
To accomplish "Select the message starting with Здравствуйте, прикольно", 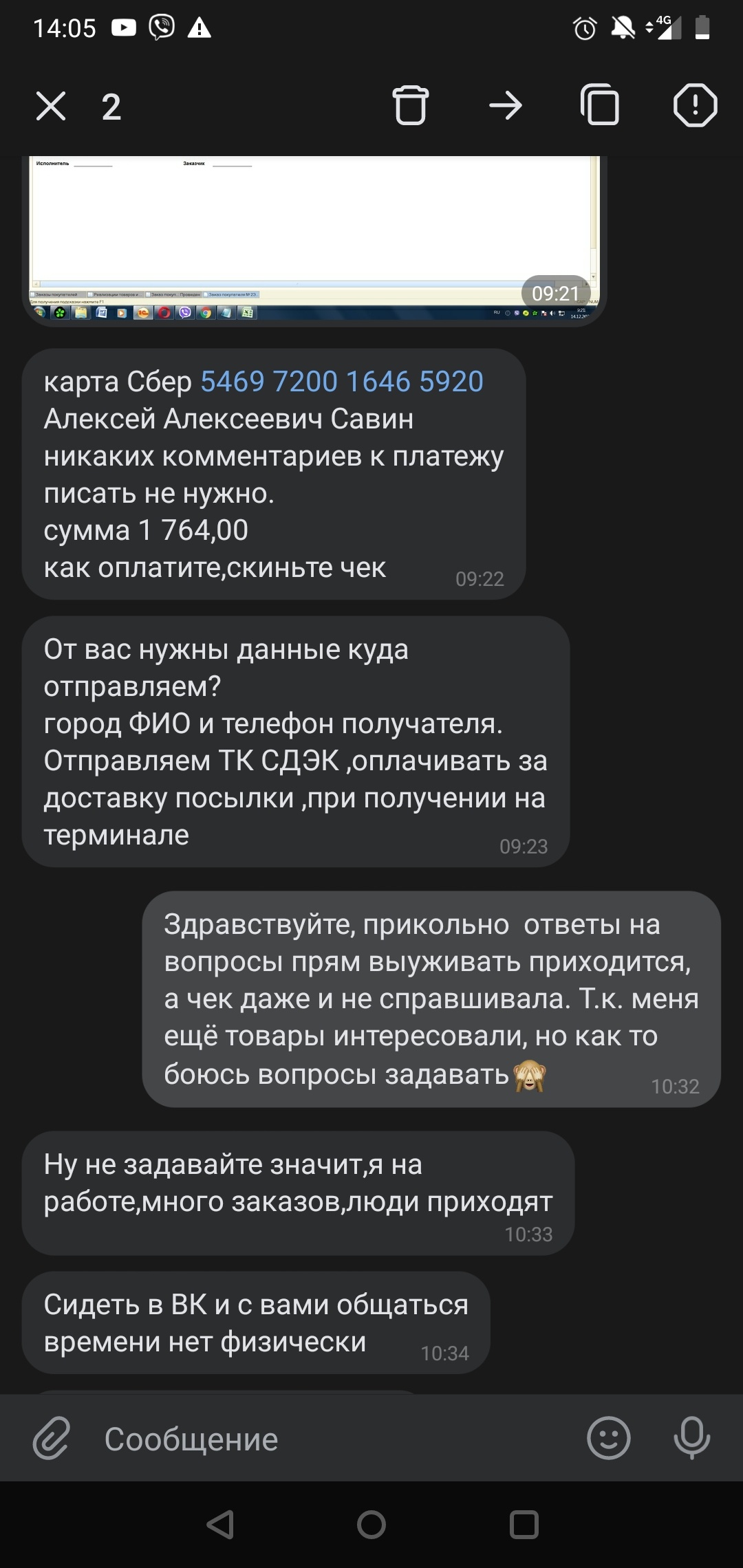I will tap(431, 999).
